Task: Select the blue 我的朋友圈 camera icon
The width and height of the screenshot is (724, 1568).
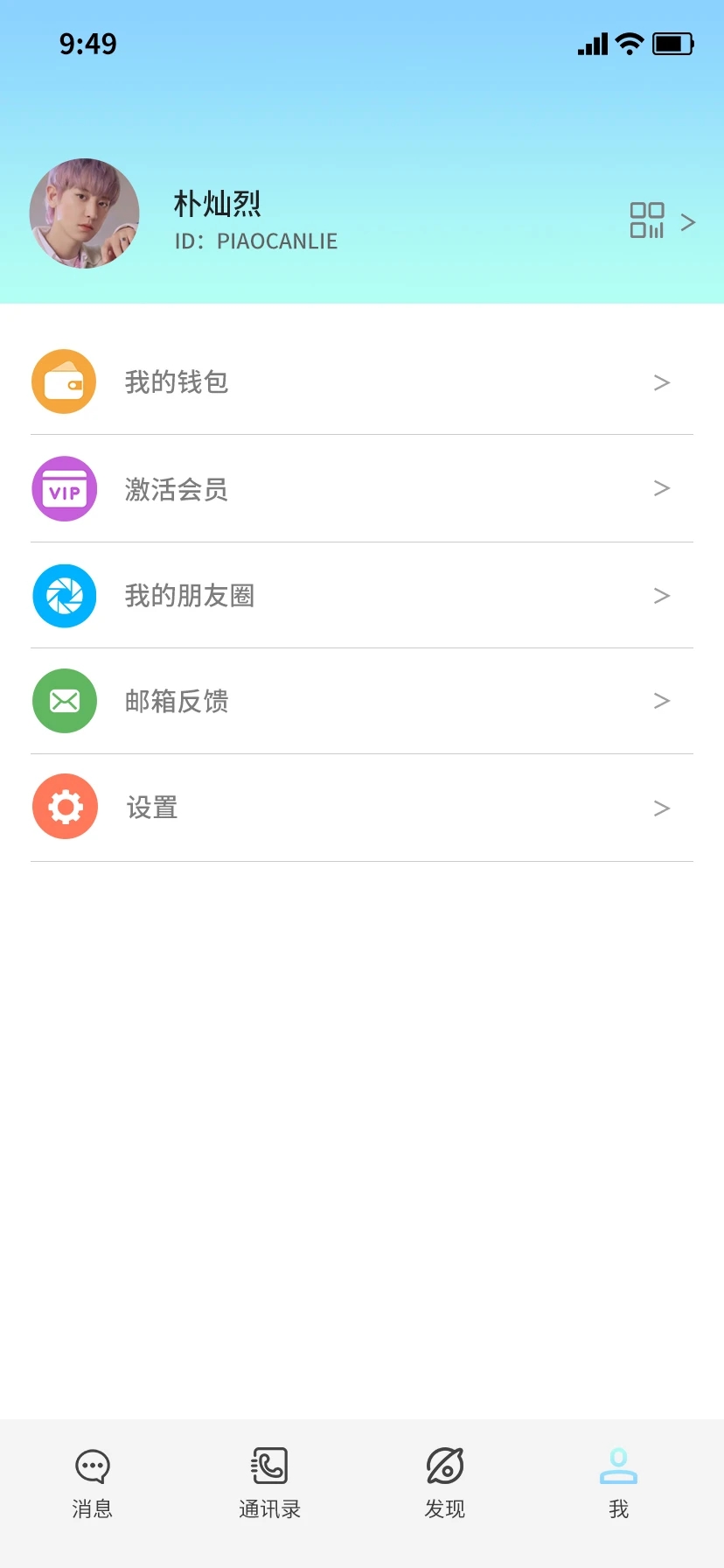Action: pos(64,595)
